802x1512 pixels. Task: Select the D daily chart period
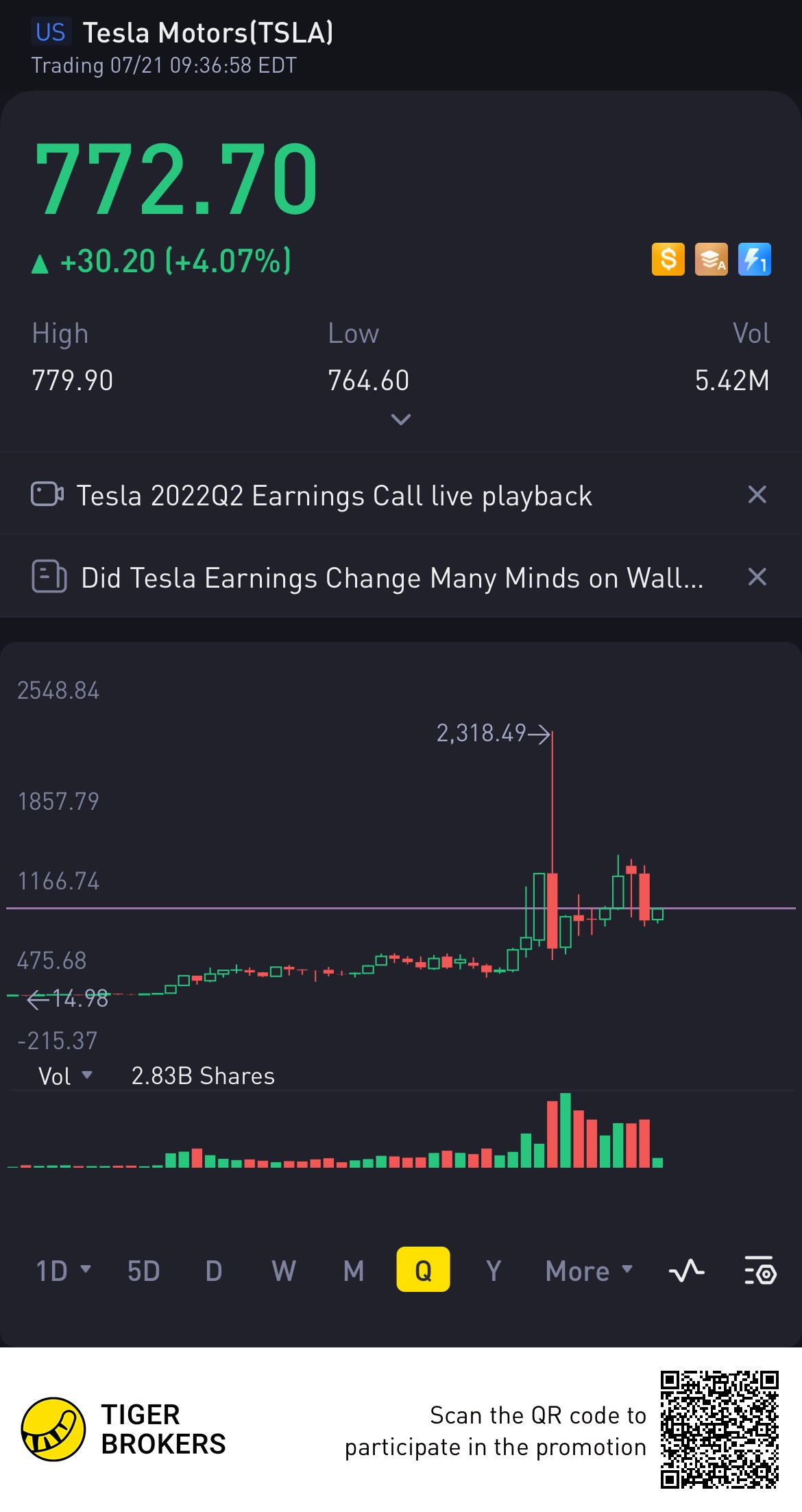(x=214, y=1271)
